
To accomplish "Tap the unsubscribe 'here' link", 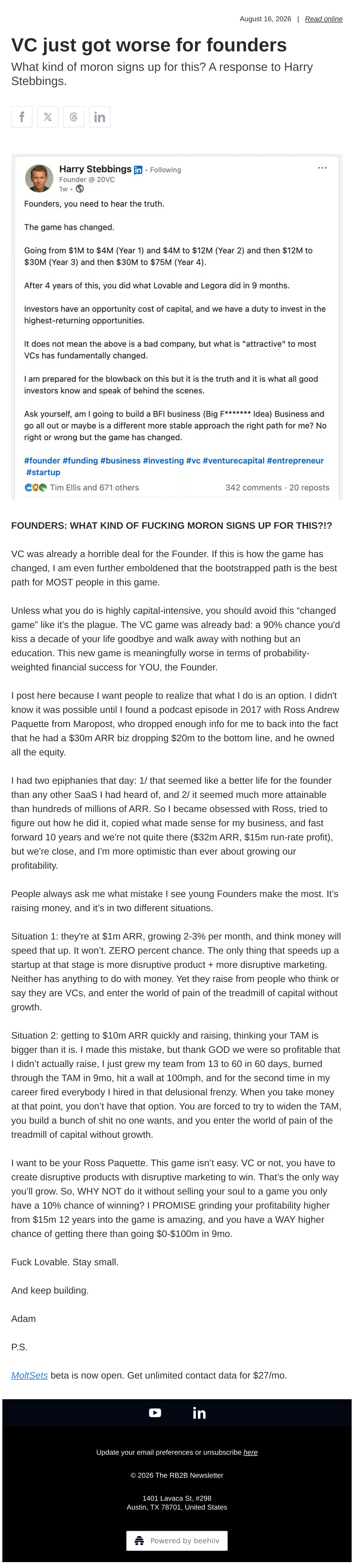I will 250,1452.
